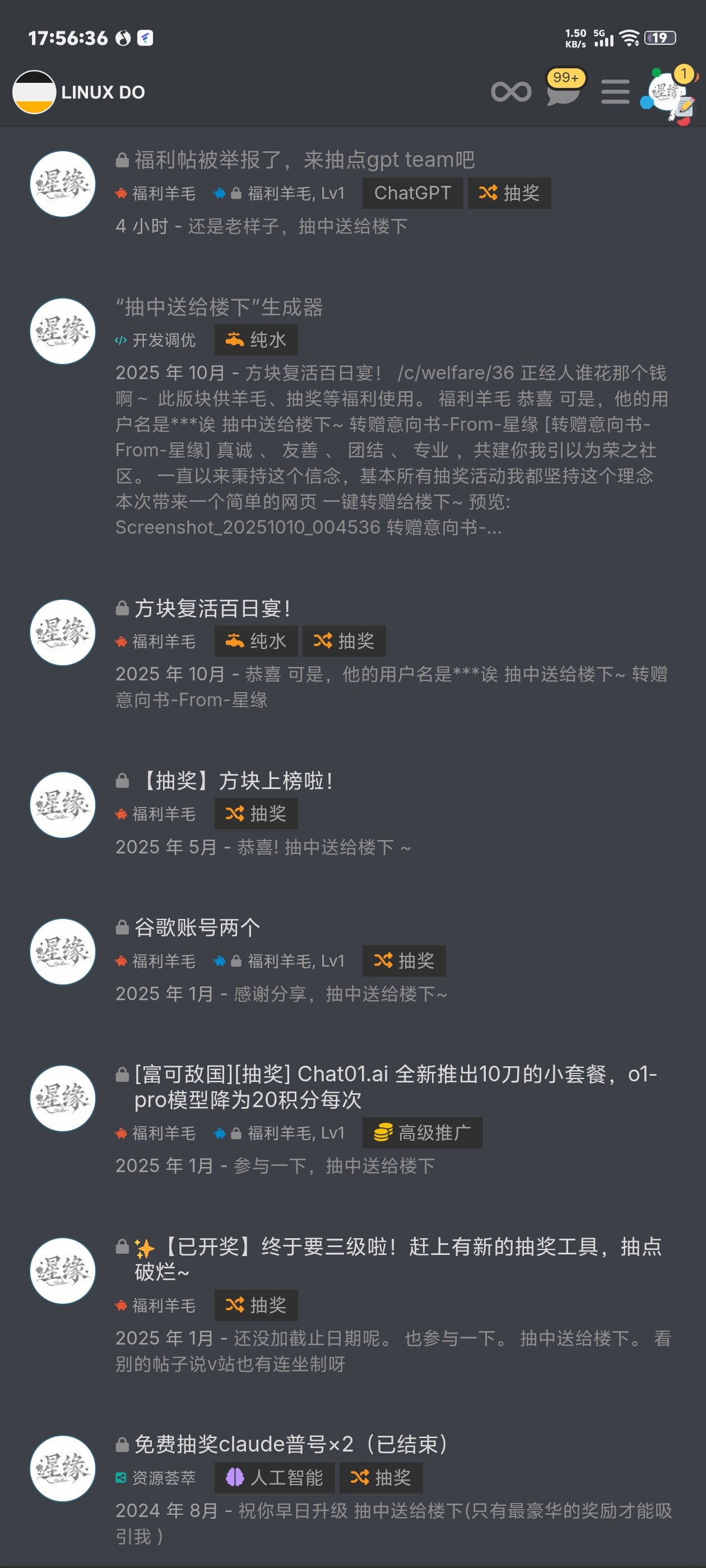Open the 开发调优 category
This screenshot has width=706, height=1568.
click(x=155, y=340)
